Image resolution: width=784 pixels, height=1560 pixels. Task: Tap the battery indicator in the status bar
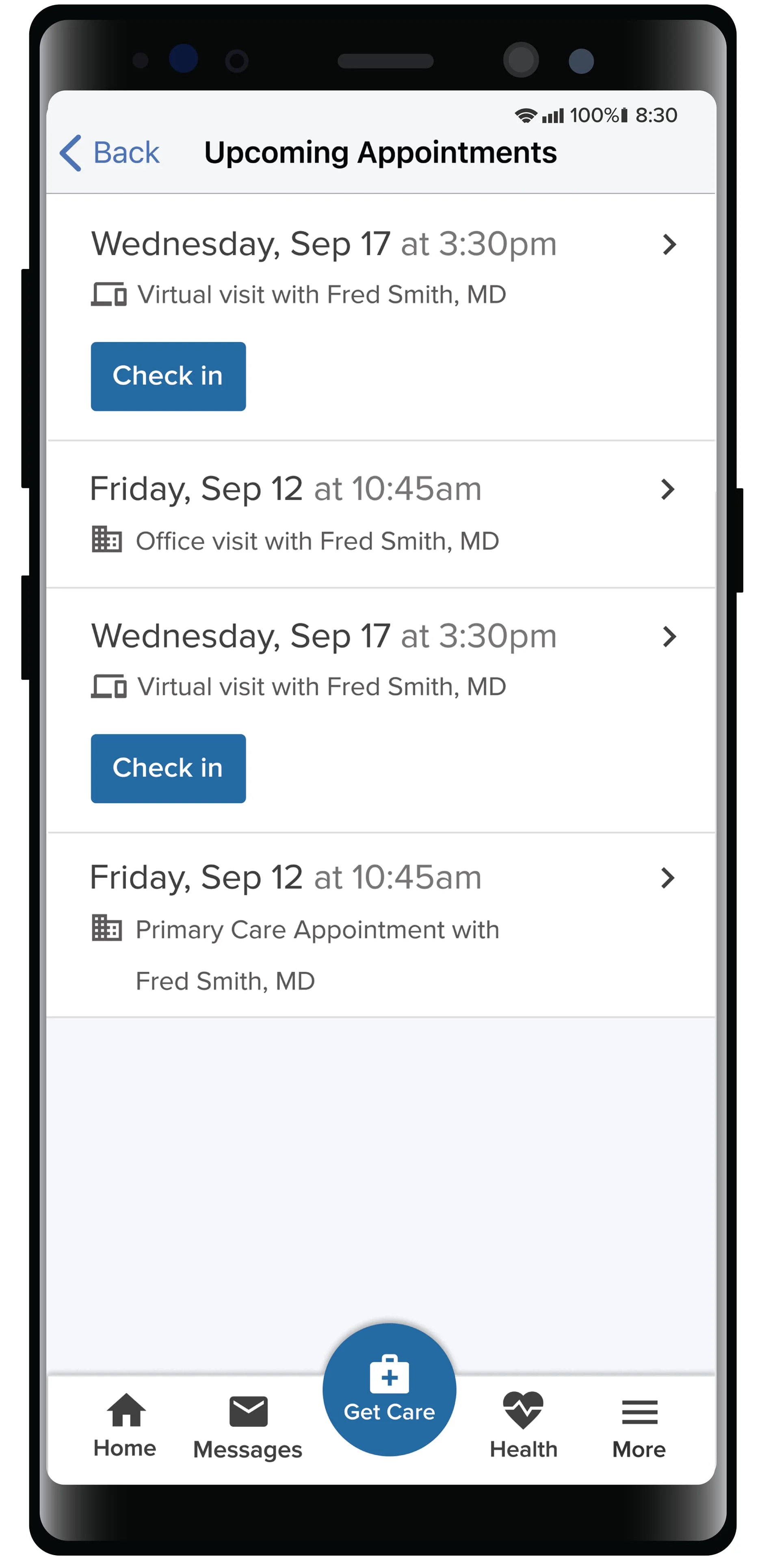tap(624, 115)
